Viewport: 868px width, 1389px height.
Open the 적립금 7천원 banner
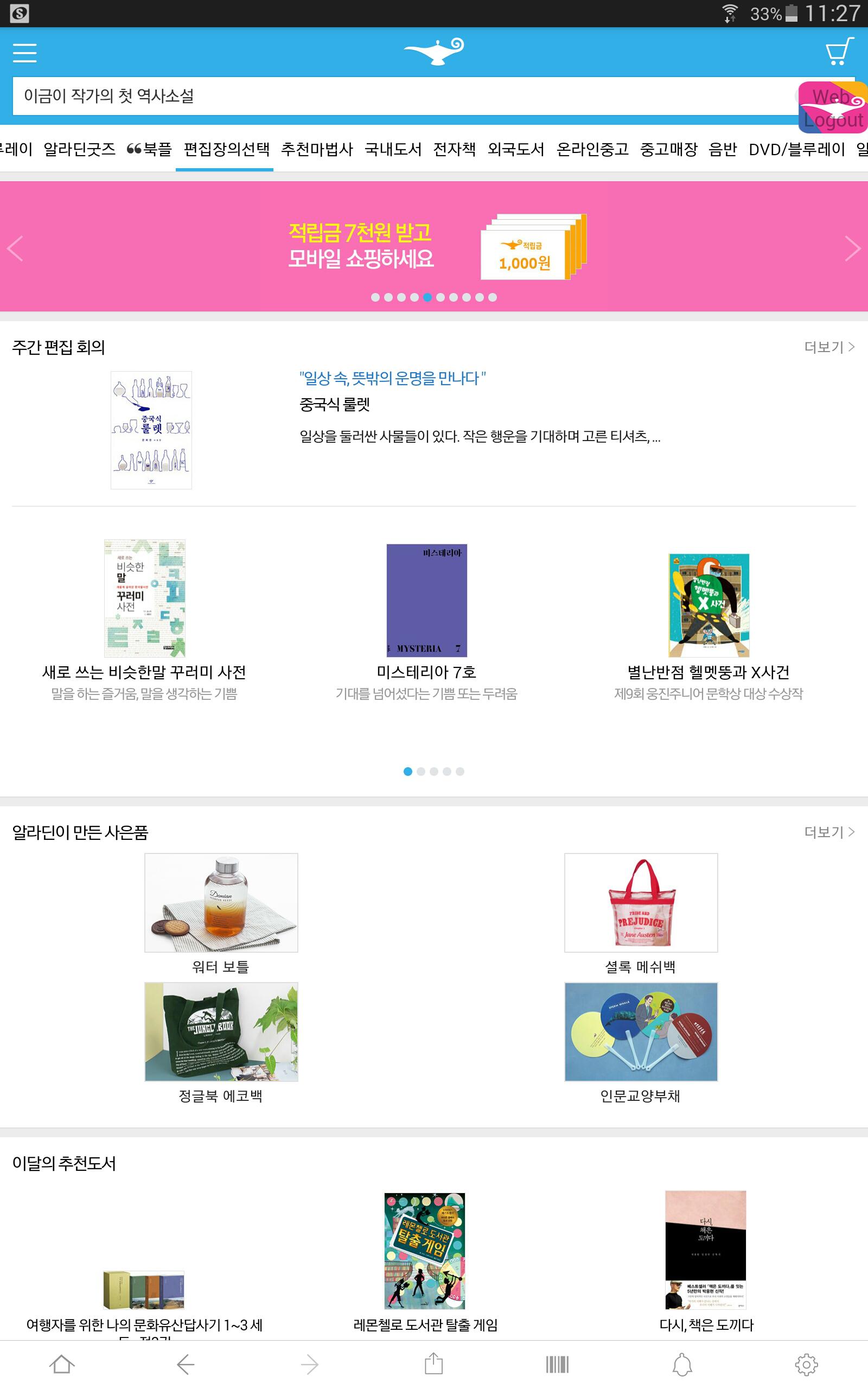pyautogui.click(x=433, y=246)
